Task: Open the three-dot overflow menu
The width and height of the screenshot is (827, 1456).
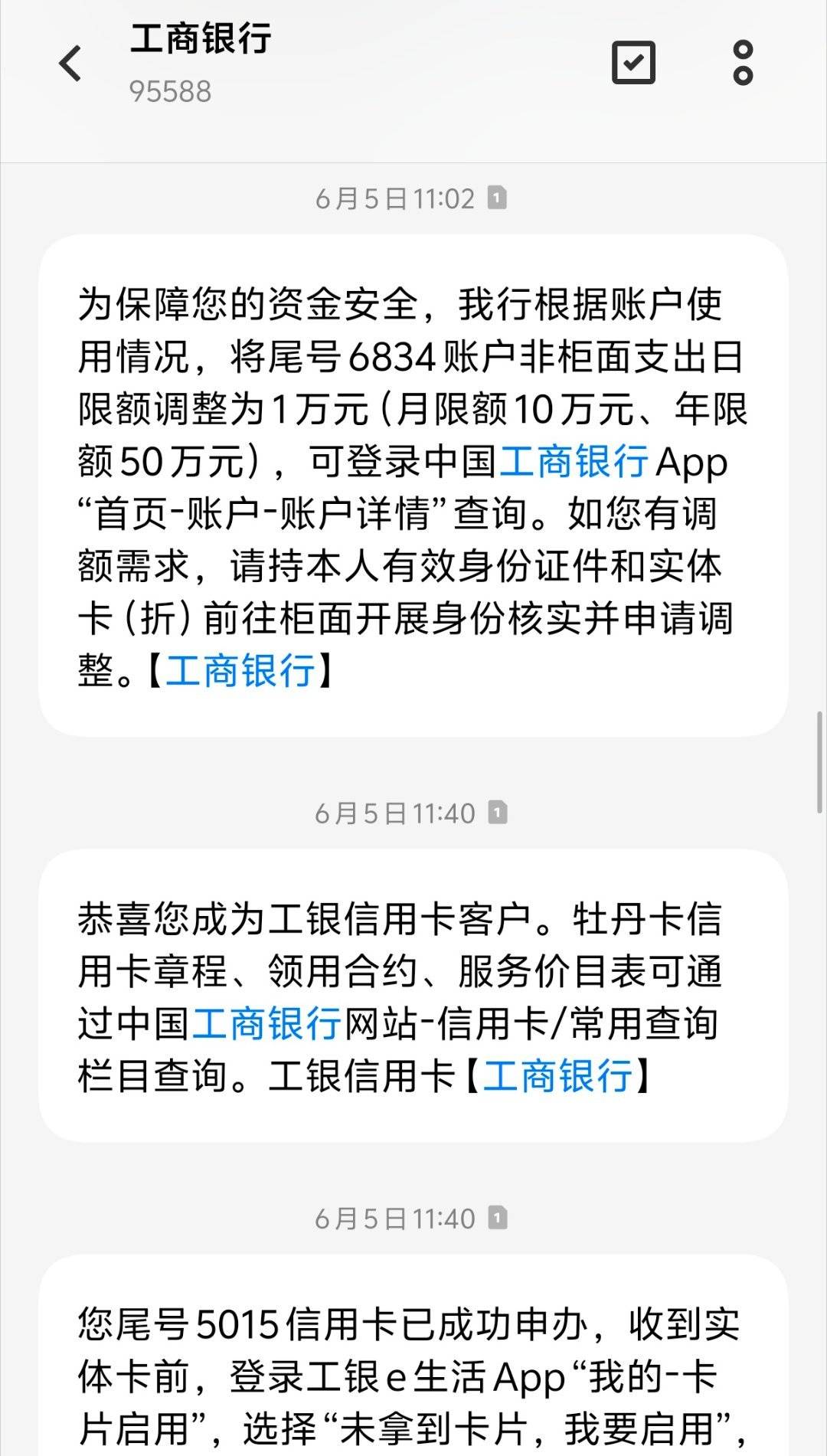Action: click(x=742, y=63)
